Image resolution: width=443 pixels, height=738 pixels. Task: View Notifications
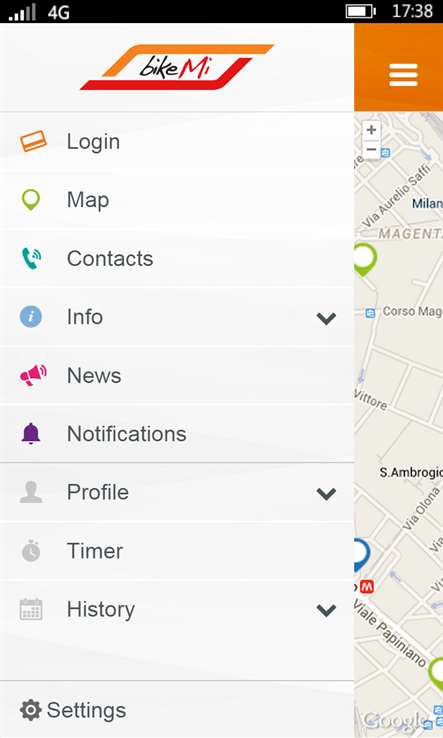pos(177,433)
